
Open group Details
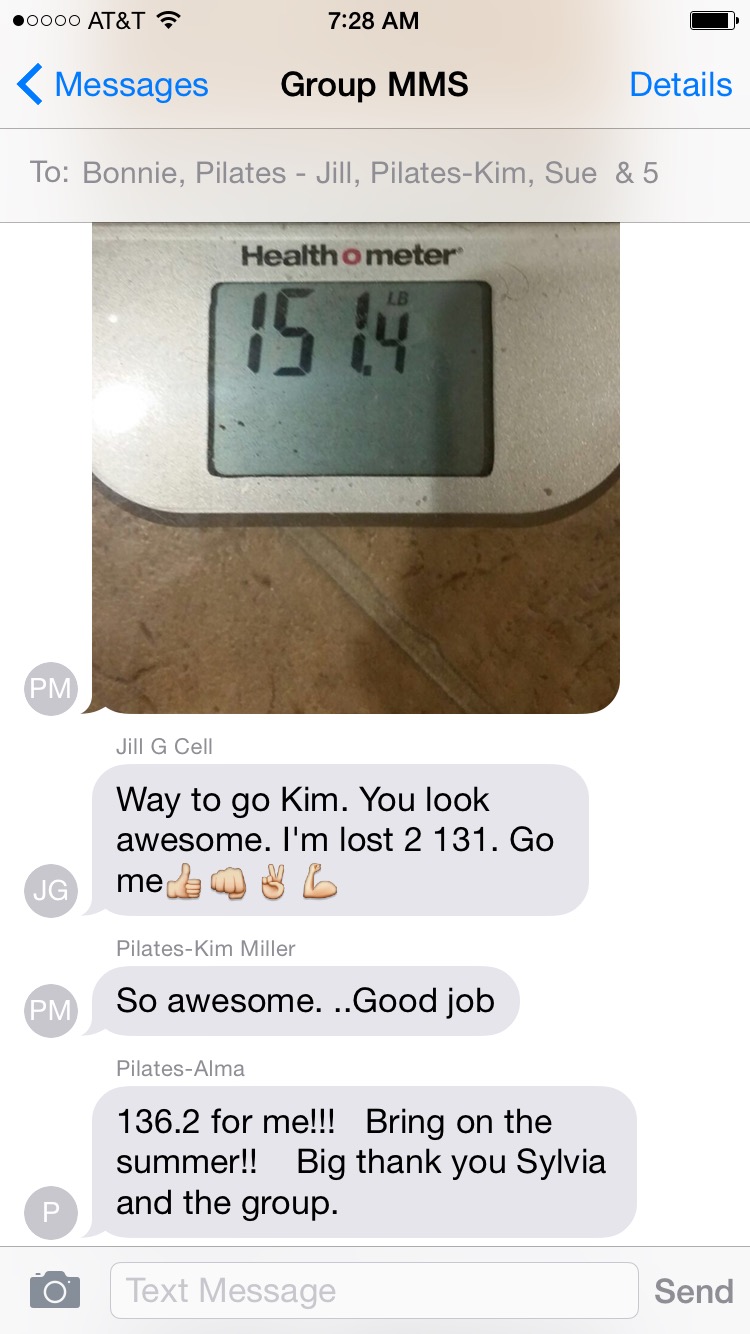pyautogui.click(x=681, y=85)
